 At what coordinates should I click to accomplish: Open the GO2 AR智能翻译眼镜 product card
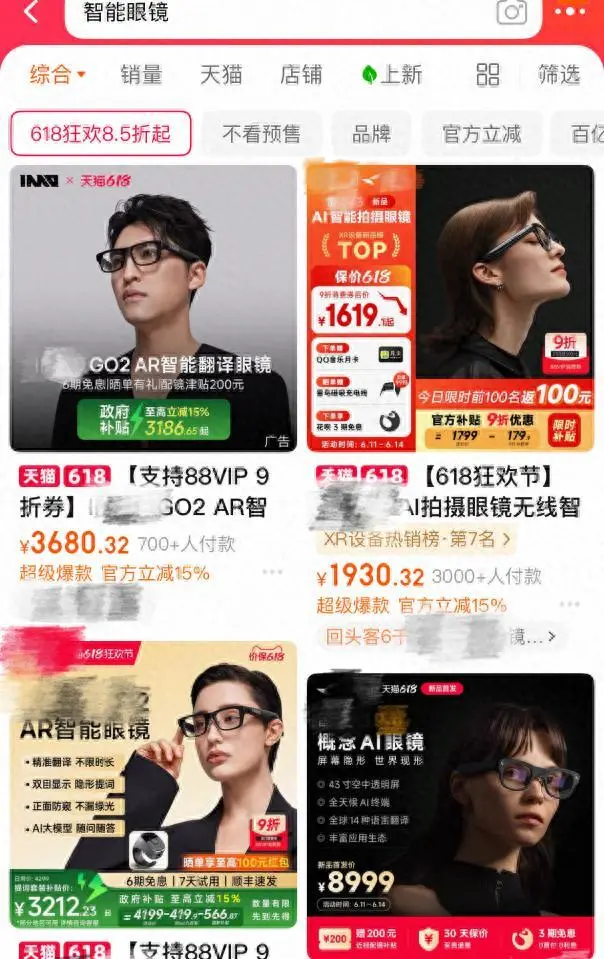[x=153, y=308]
